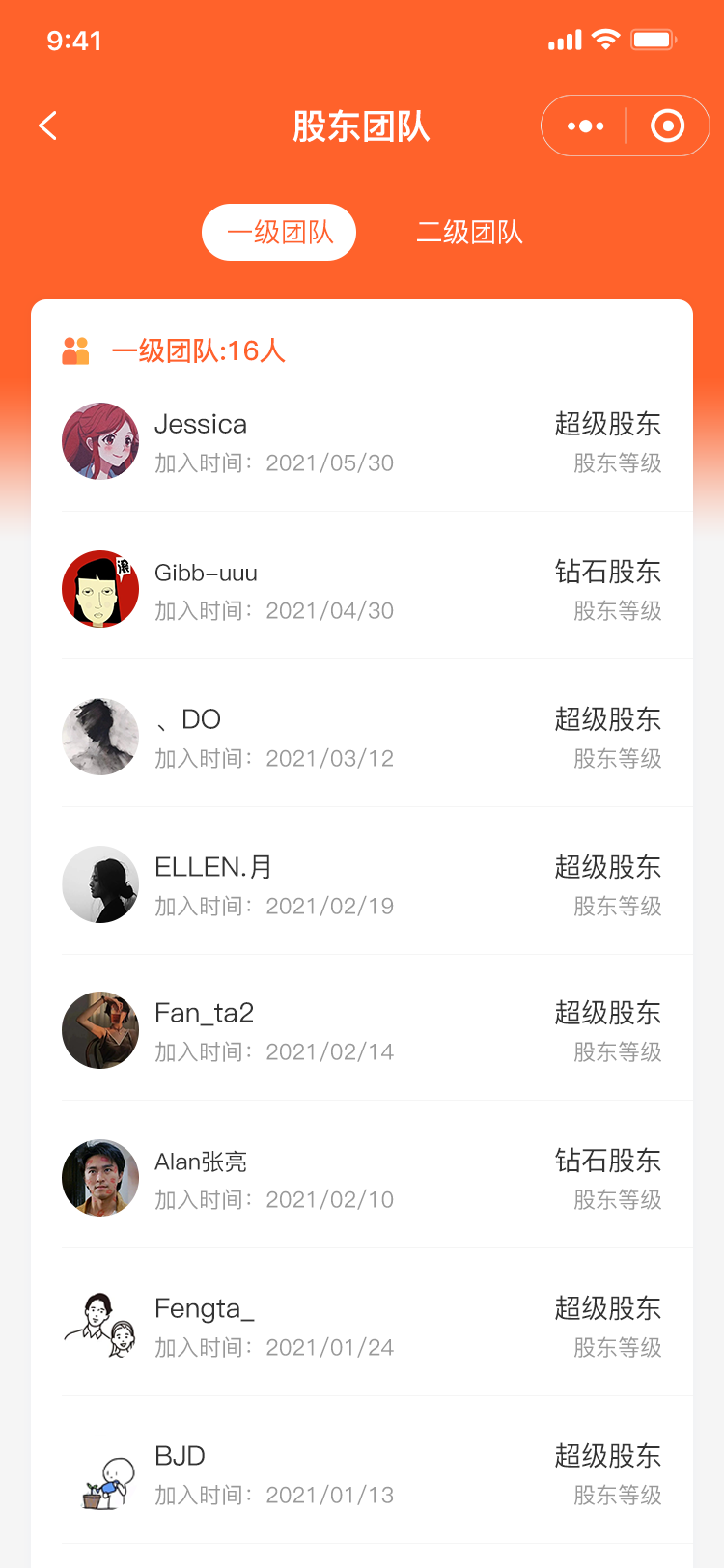This screenshot has width=724, height=1568.
Task: View Fengta_ member details
Action: click(361, 1327)
